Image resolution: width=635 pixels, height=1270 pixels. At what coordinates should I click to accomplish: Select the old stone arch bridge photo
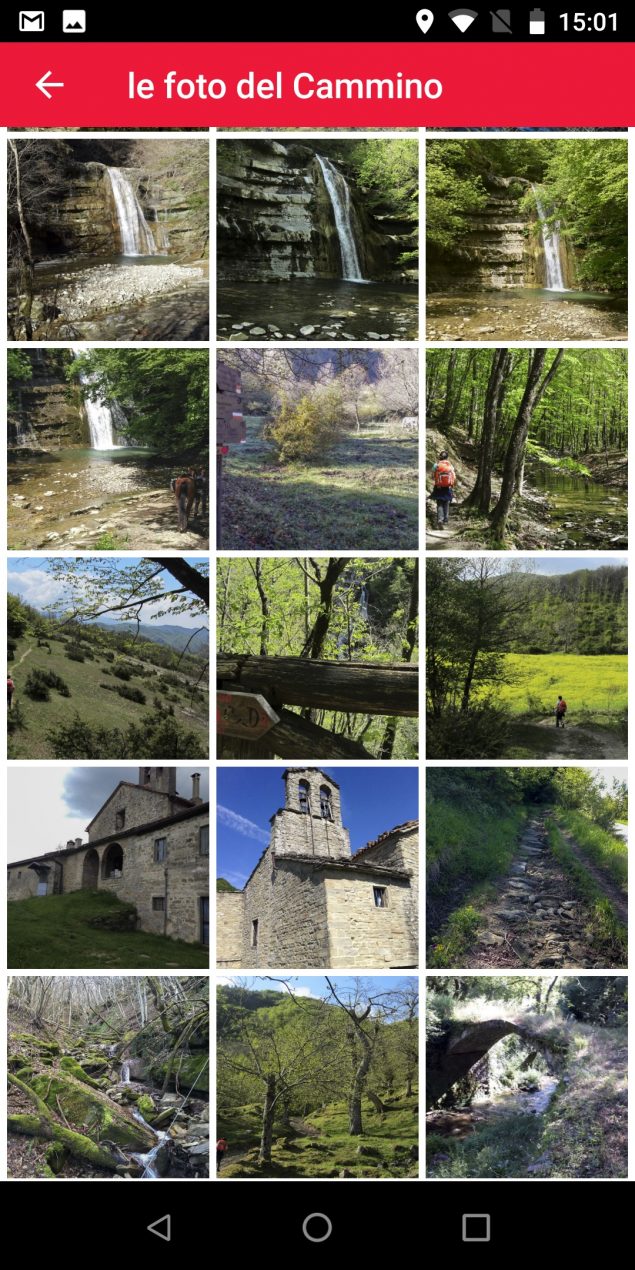tap(527, 1077)
